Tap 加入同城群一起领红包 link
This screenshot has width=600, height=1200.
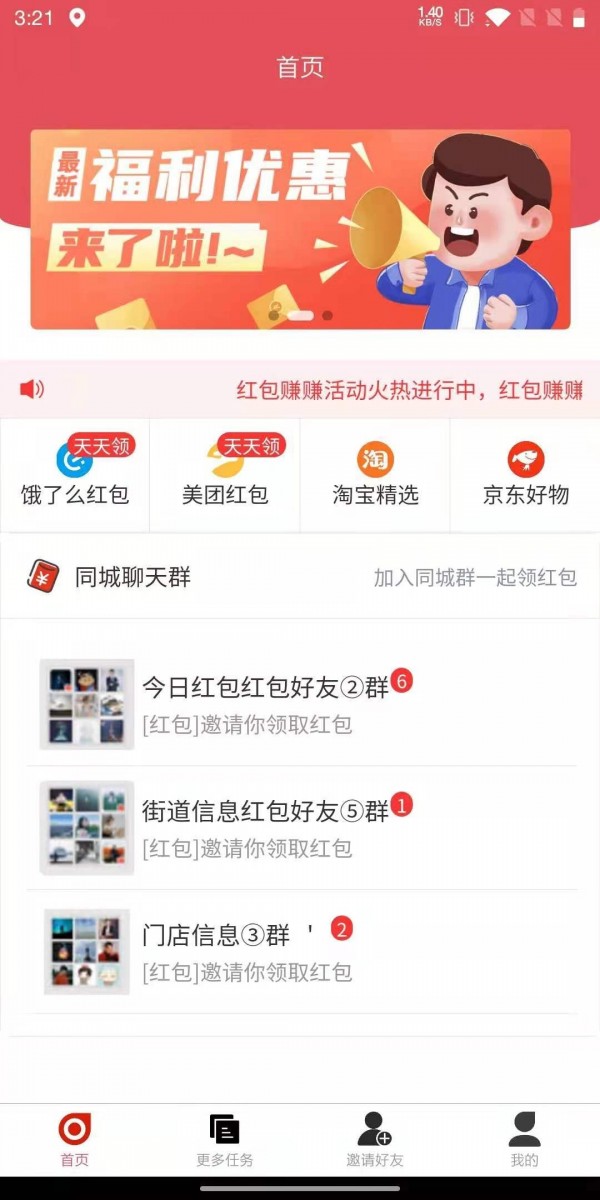pos(475,577)
